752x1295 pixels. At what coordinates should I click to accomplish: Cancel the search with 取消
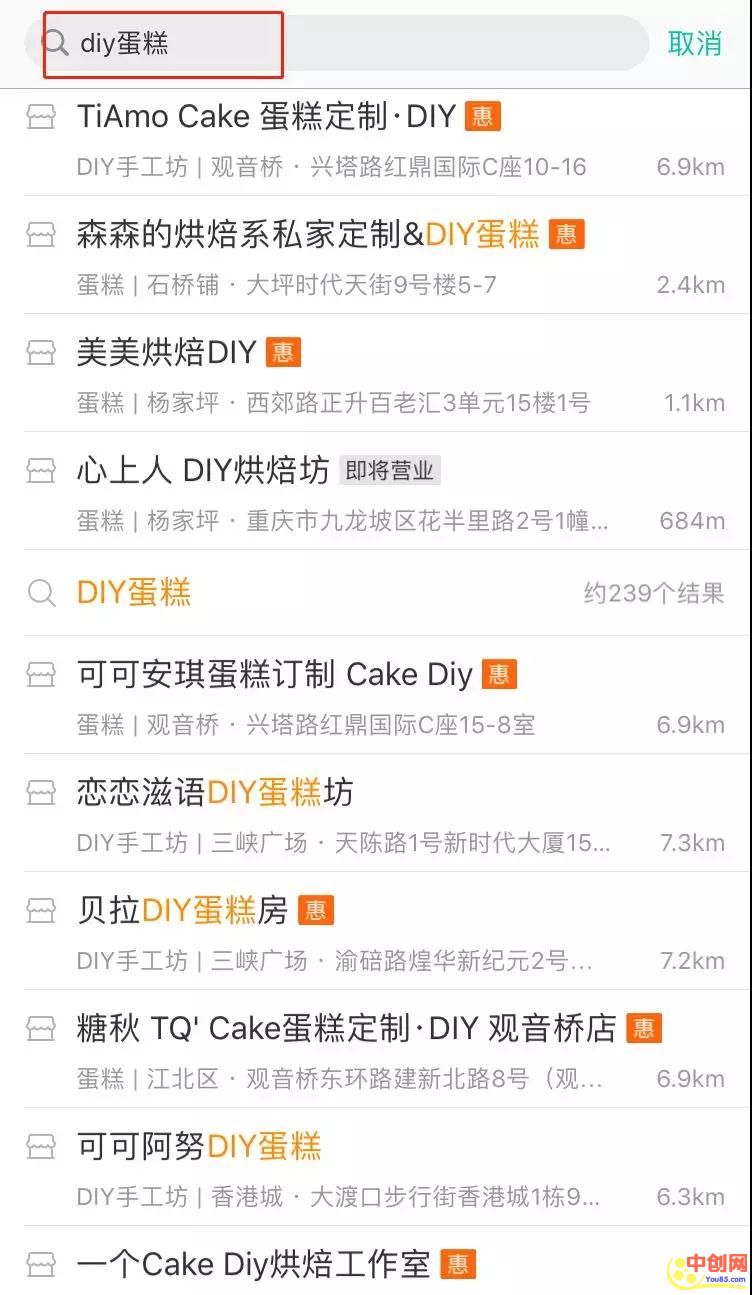pos(694,44)
